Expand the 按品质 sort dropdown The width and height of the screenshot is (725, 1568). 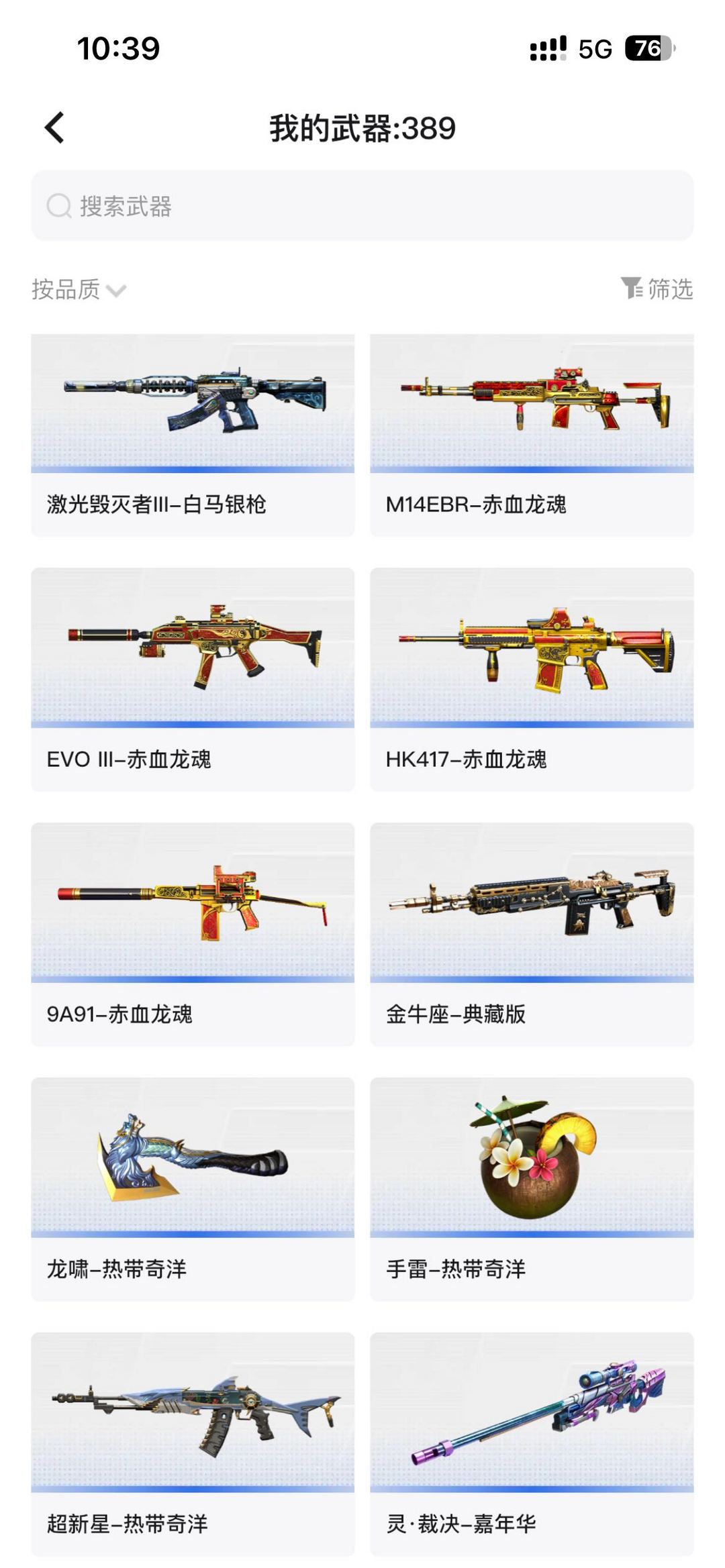[79, 289]
